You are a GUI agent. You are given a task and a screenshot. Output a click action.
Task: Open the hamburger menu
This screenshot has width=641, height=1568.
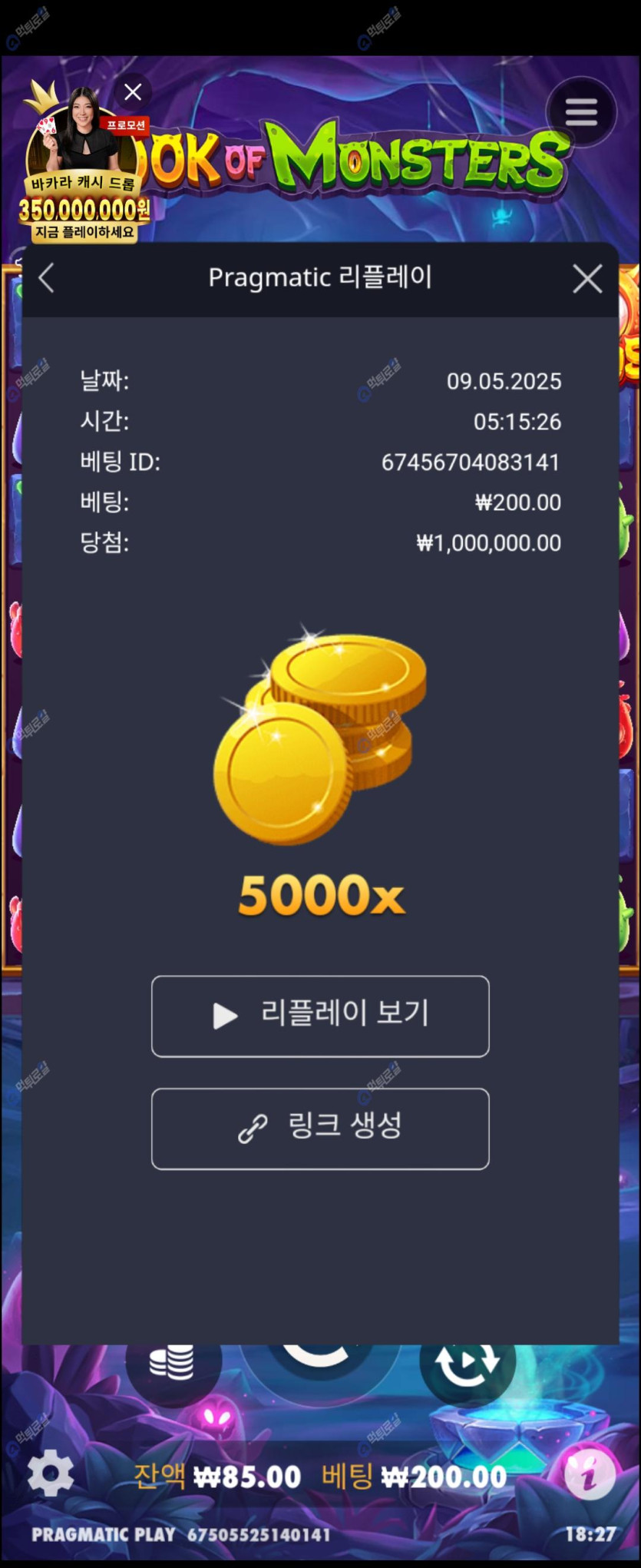tap(581, 112)
